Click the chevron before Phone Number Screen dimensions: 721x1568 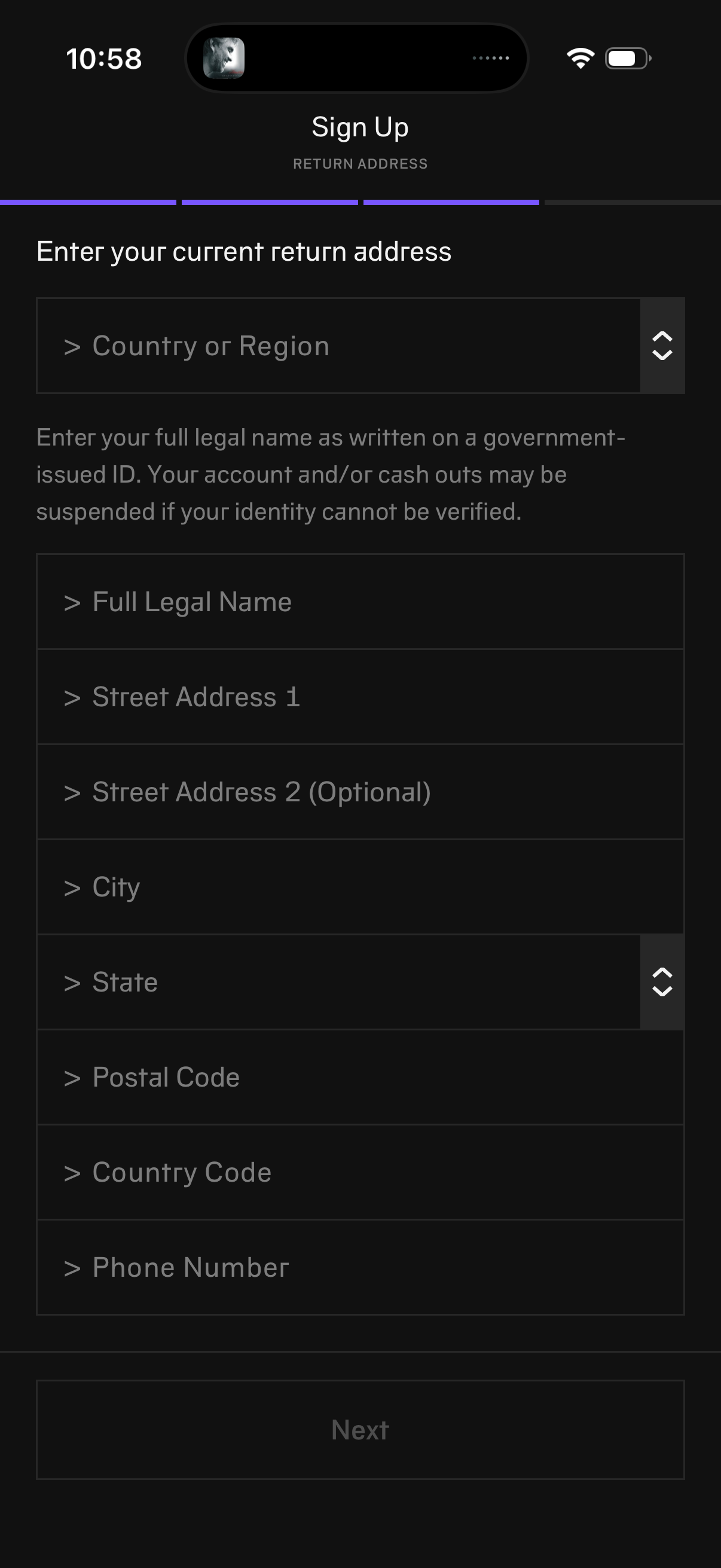72,1267
